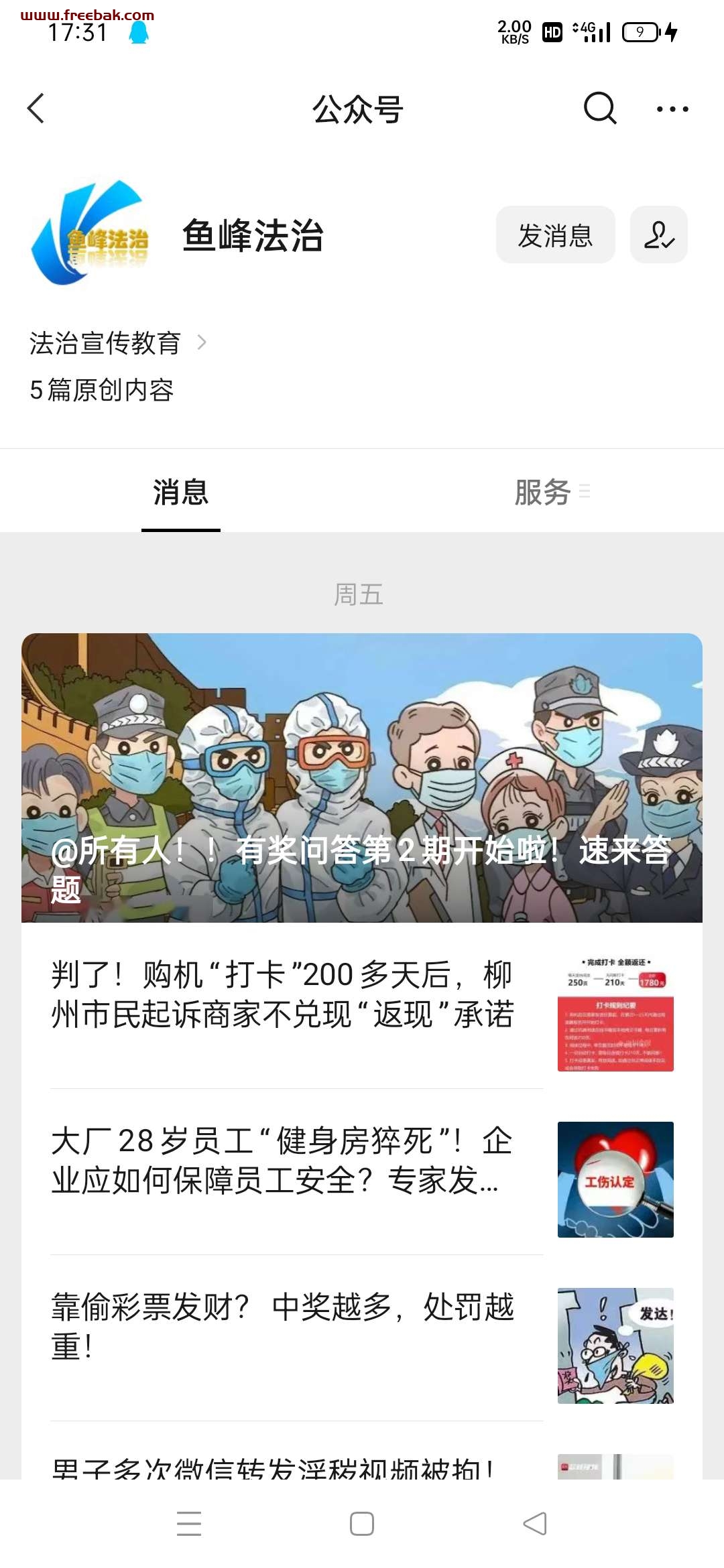Viewport: 724px width, 1568px height.
Task: Open article 靠偷彩票发财
Action: (362, 1338)
